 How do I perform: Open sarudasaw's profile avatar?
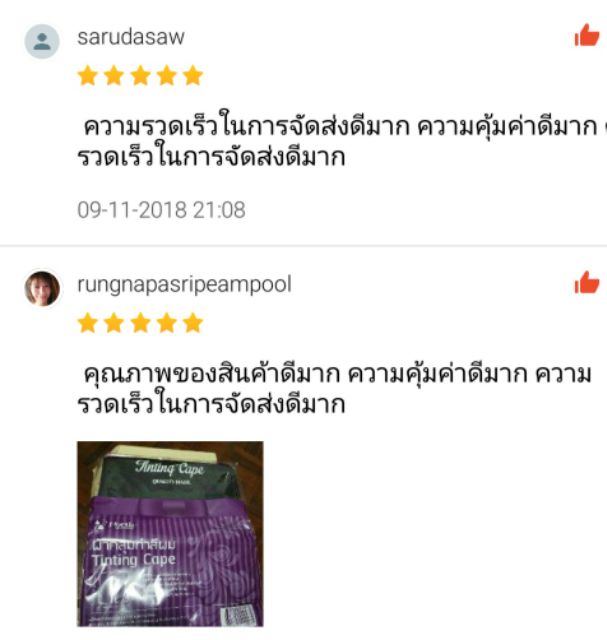pyautogui.click(x=42, y=41)
